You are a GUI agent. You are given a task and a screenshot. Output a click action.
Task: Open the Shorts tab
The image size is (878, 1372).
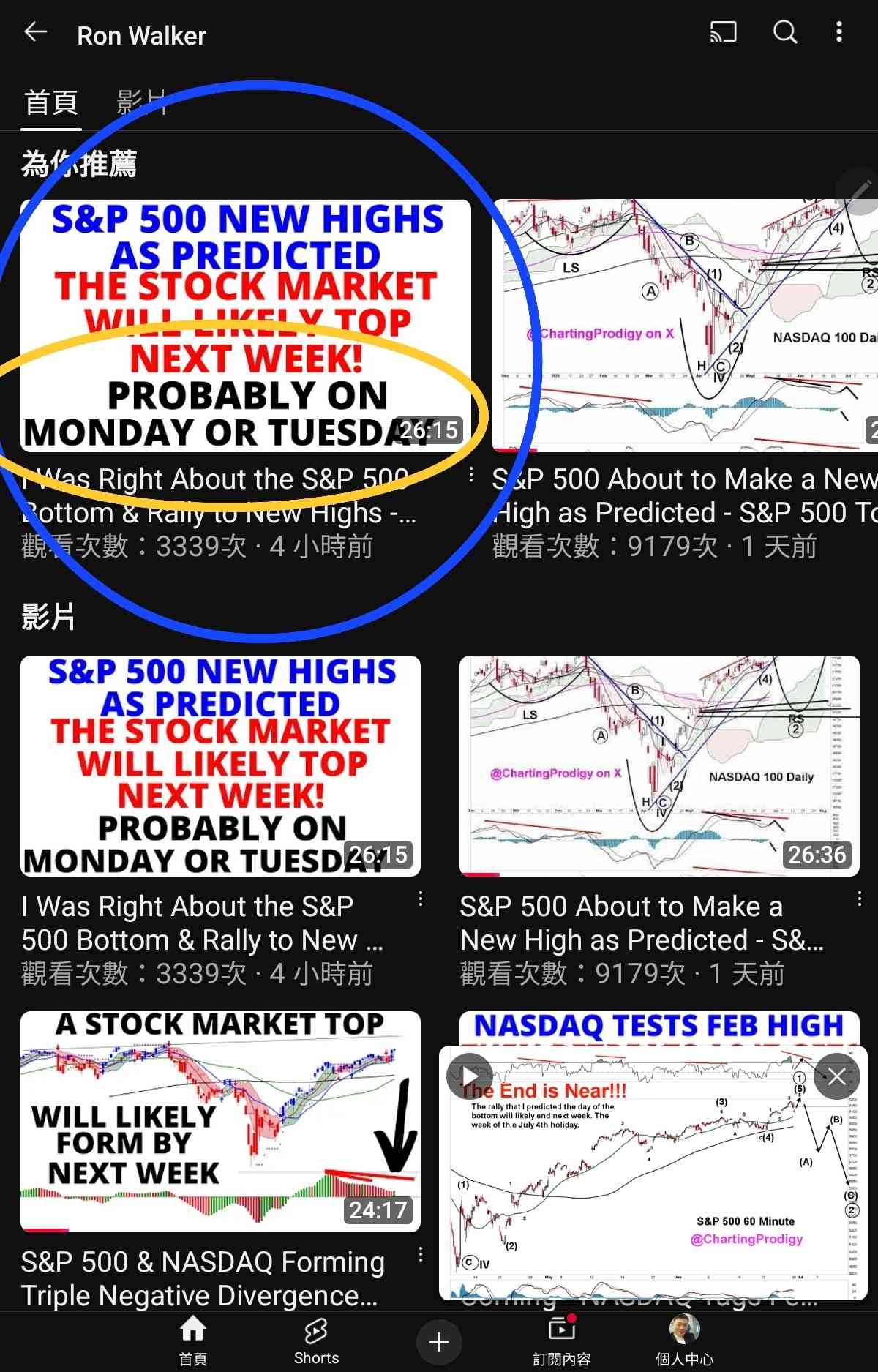tap(316, 1341)
